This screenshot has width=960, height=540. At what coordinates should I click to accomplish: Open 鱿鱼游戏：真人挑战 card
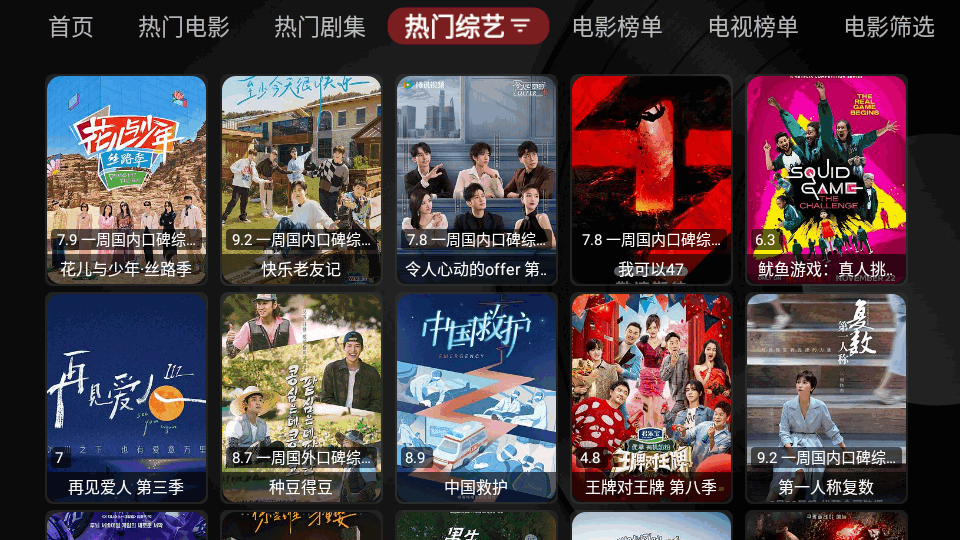pos(826,180)
